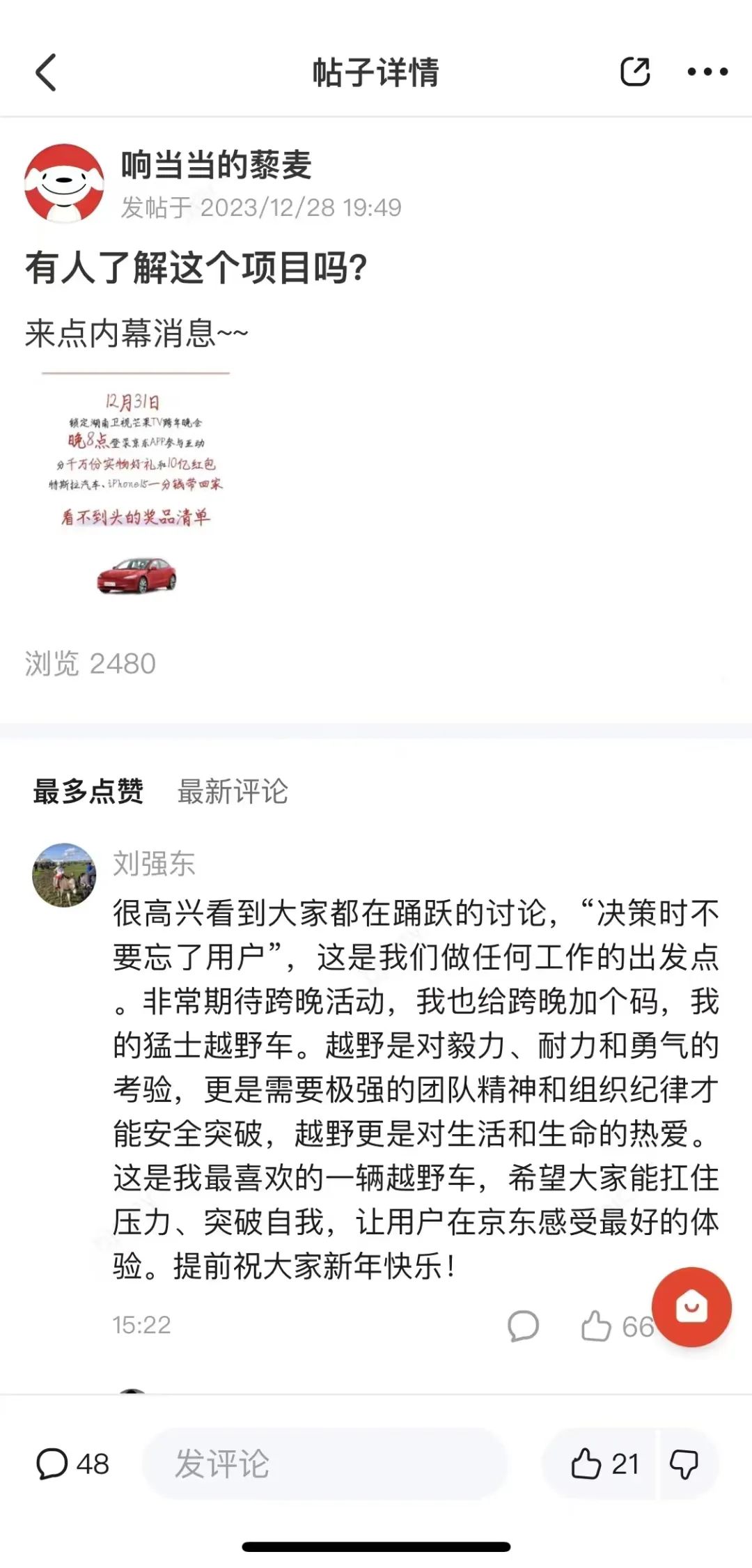Viewport: 752px width, 1568px height.
Task: Open 刘强东's profile avatar
Action: [x=64, y=875]
